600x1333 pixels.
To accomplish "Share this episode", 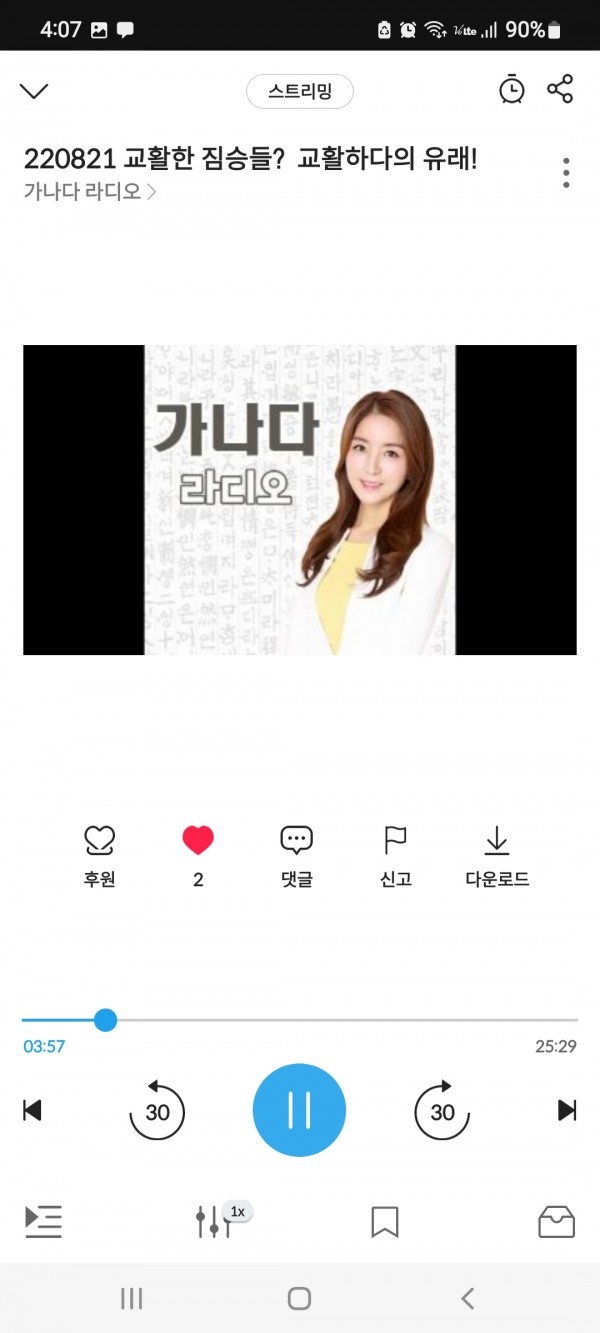I will click(560, 89).
